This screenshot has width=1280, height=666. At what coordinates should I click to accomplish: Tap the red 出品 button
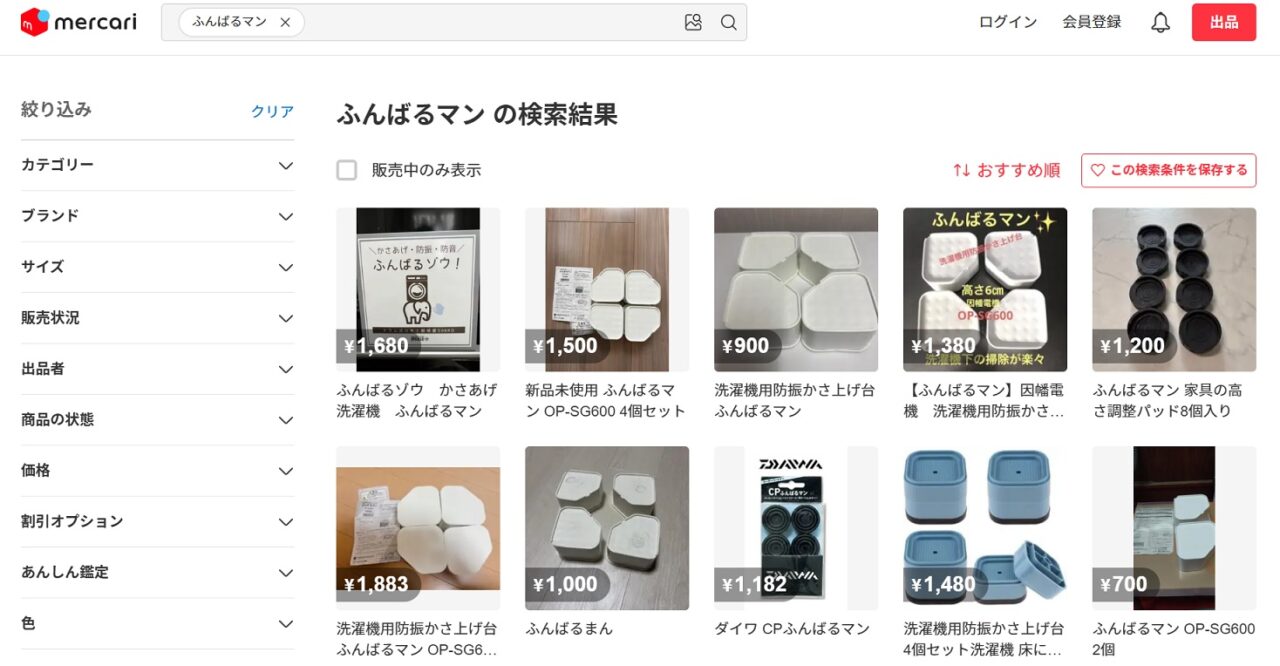(1223, 22)
